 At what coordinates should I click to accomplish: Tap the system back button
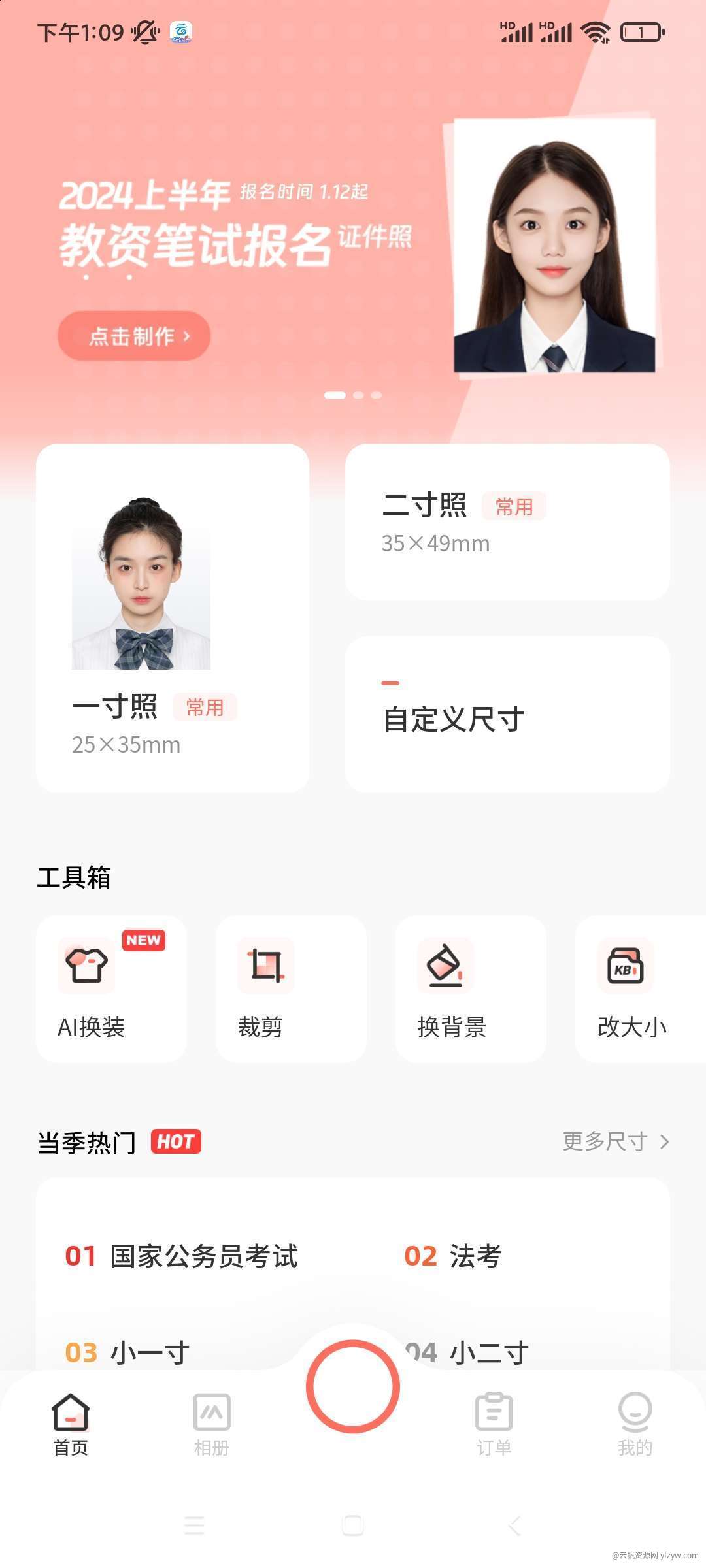[514, 1526]
